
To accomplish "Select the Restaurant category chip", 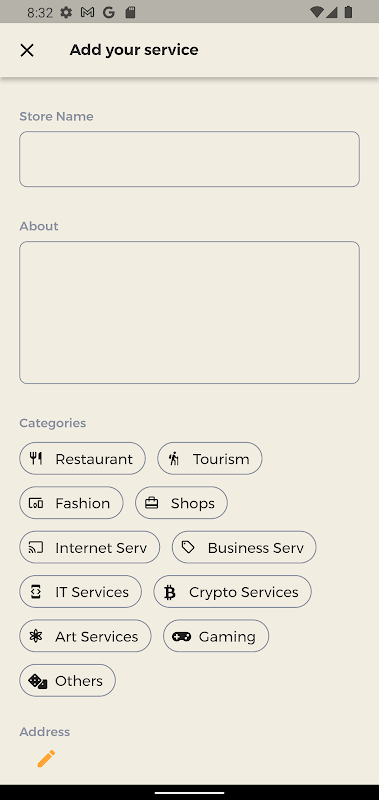I will click(x=82, y=459).
